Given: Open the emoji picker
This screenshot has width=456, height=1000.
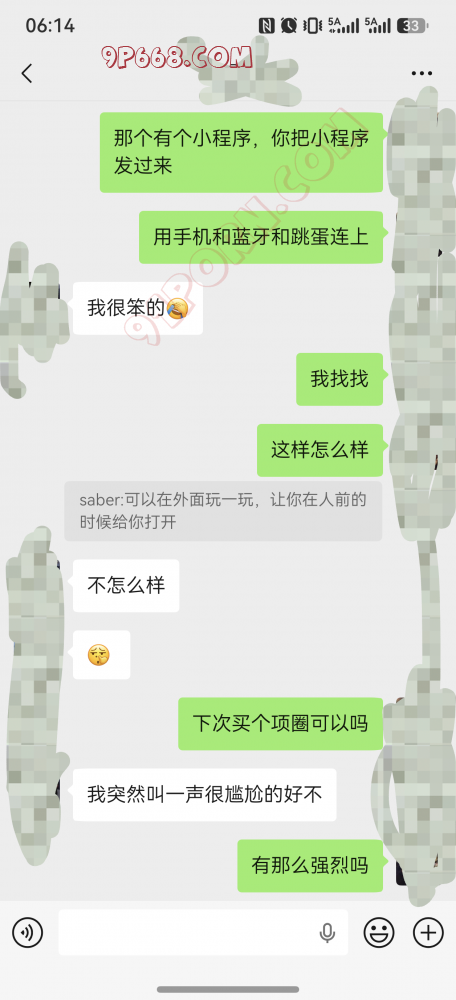Looking at the screenshot, I should coord(379,933).
